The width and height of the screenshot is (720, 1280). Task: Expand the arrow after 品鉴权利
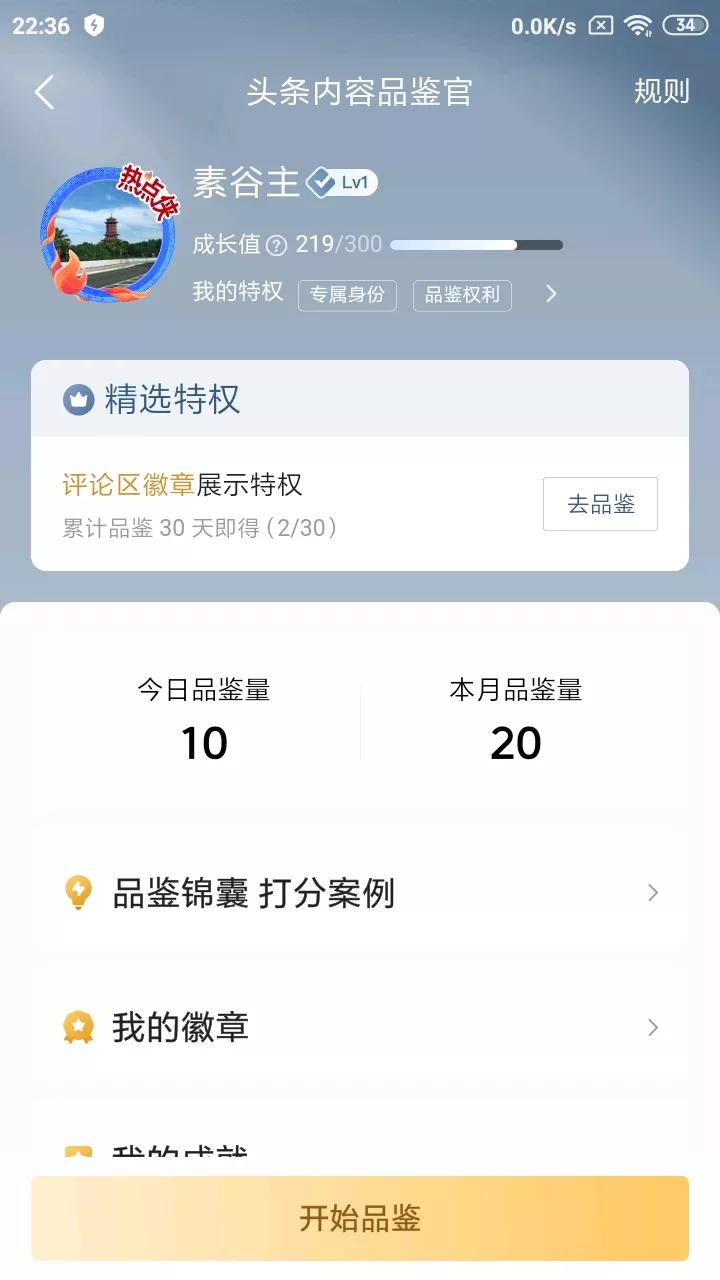[549, 294]
